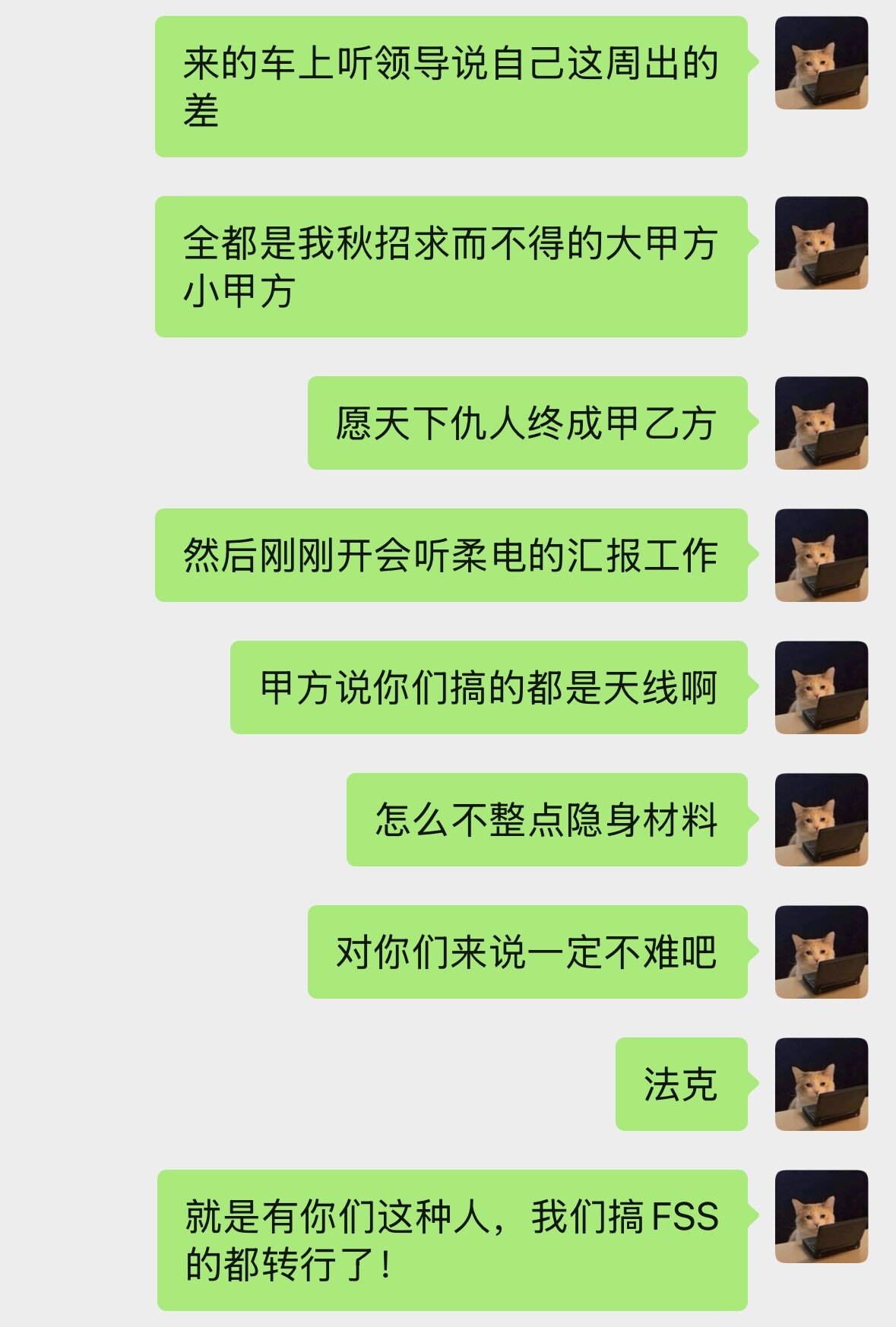Tap the cat avatar next to 愿天下仇人终成甲乙方

point(821,423)
